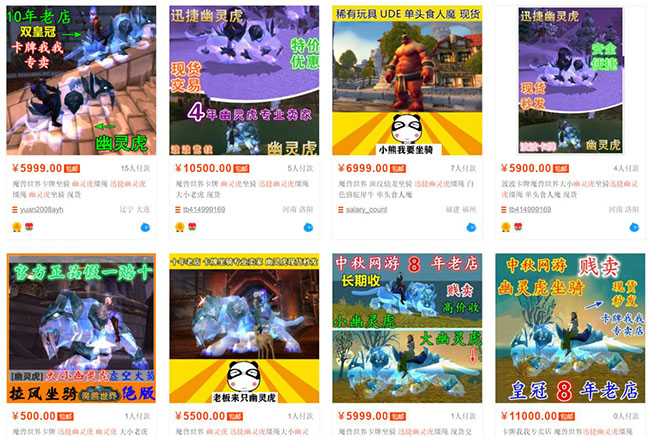The height and width of the screenshot is (437, 650).
Task: Open seller tb414999169 under the ¥5900.00 listing
Action: [532, 210]
